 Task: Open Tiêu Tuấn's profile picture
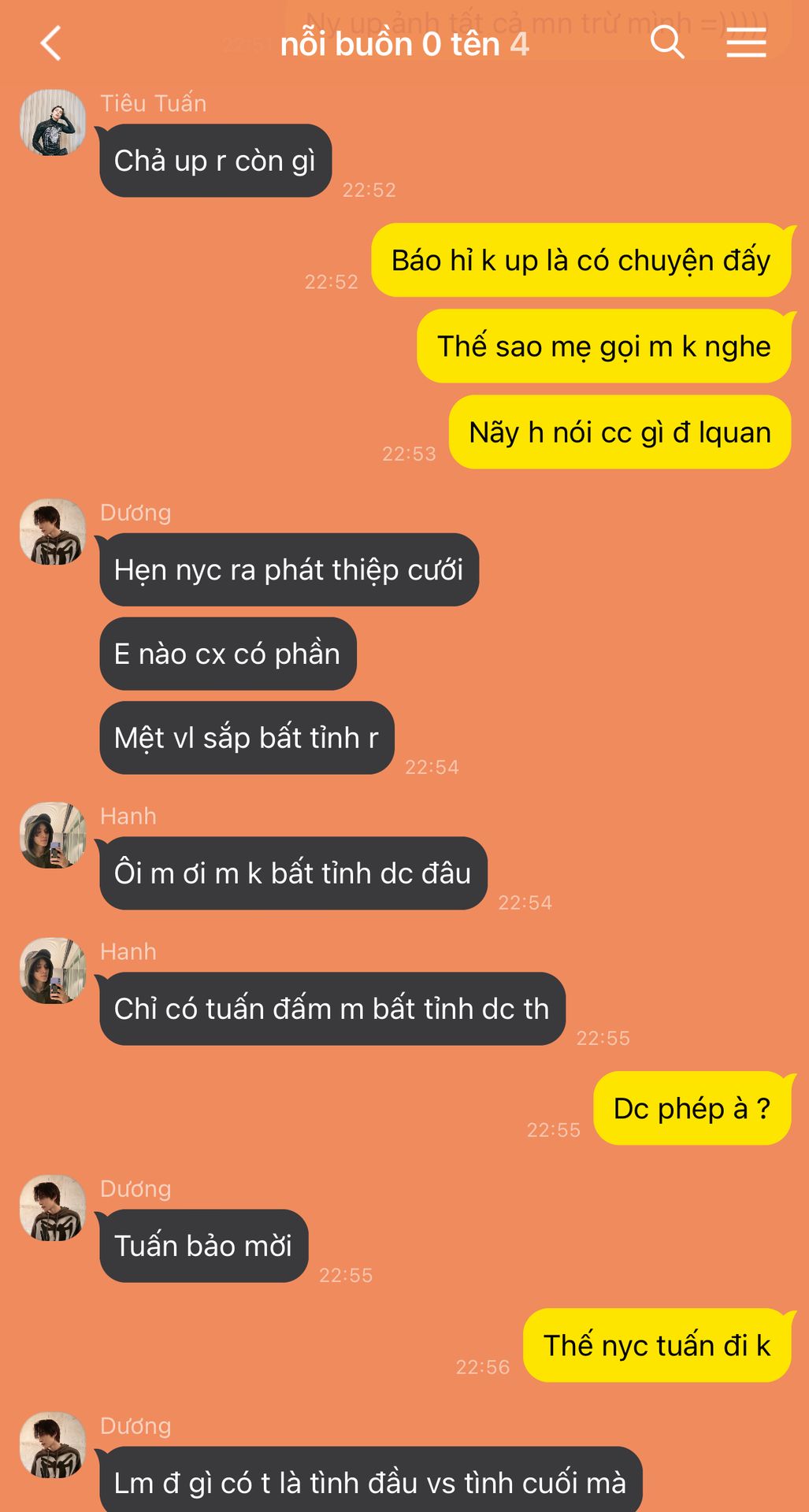point(53,122)
